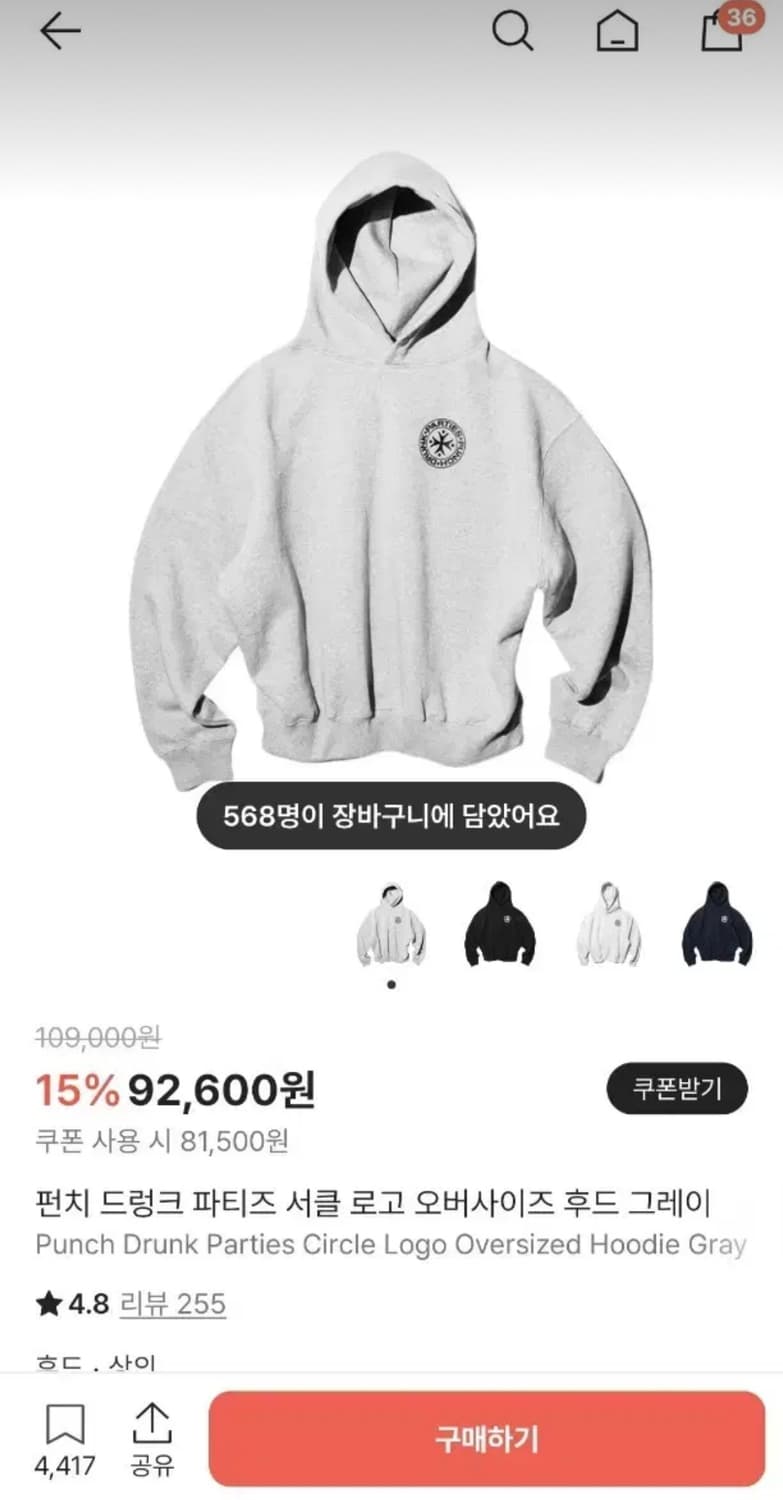The height and width of the screenshot is (1500, 783).
Task: Select the coupon badge icon on 쿠폰받기
Action: pos(676,1090)
